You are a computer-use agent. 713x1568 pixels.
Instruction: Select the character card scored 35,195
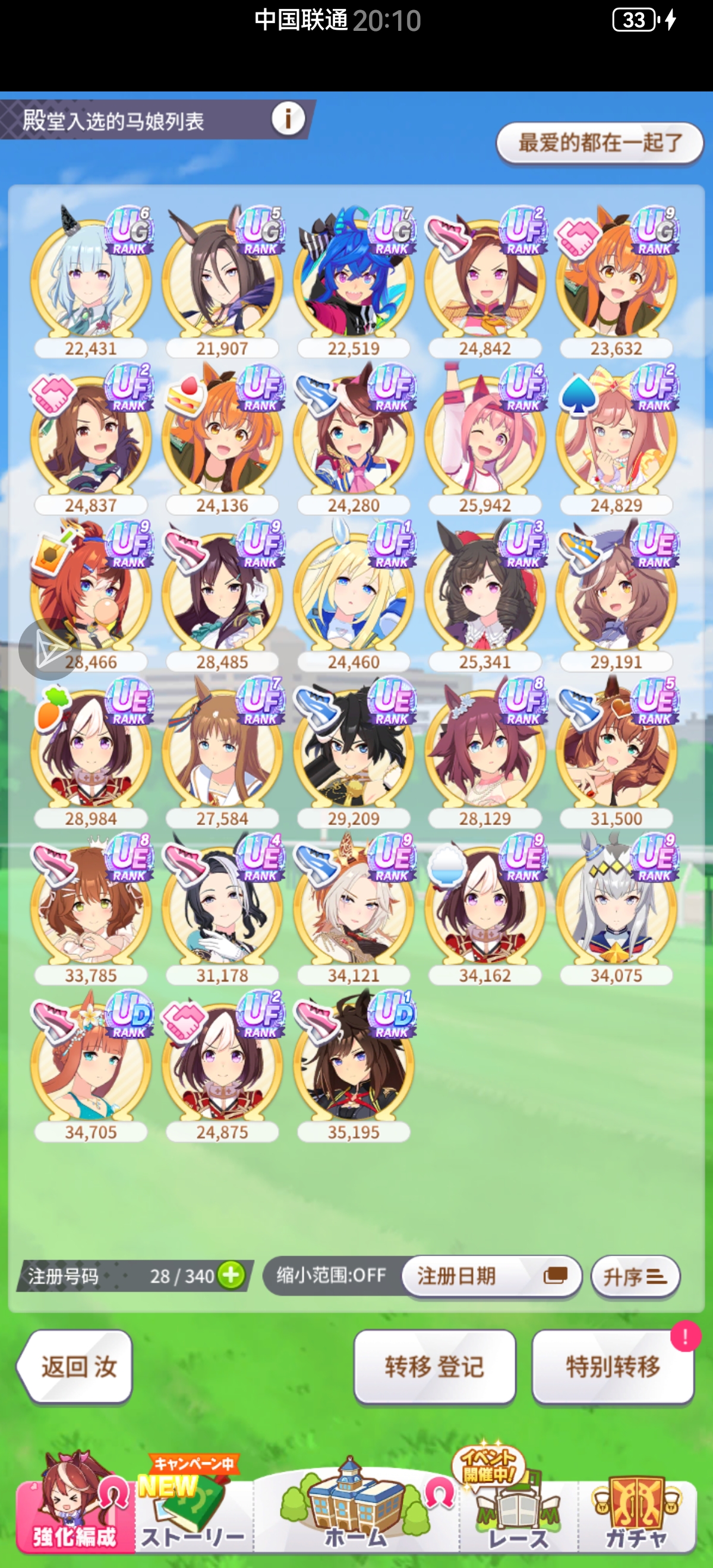[x=353, y=1064]
